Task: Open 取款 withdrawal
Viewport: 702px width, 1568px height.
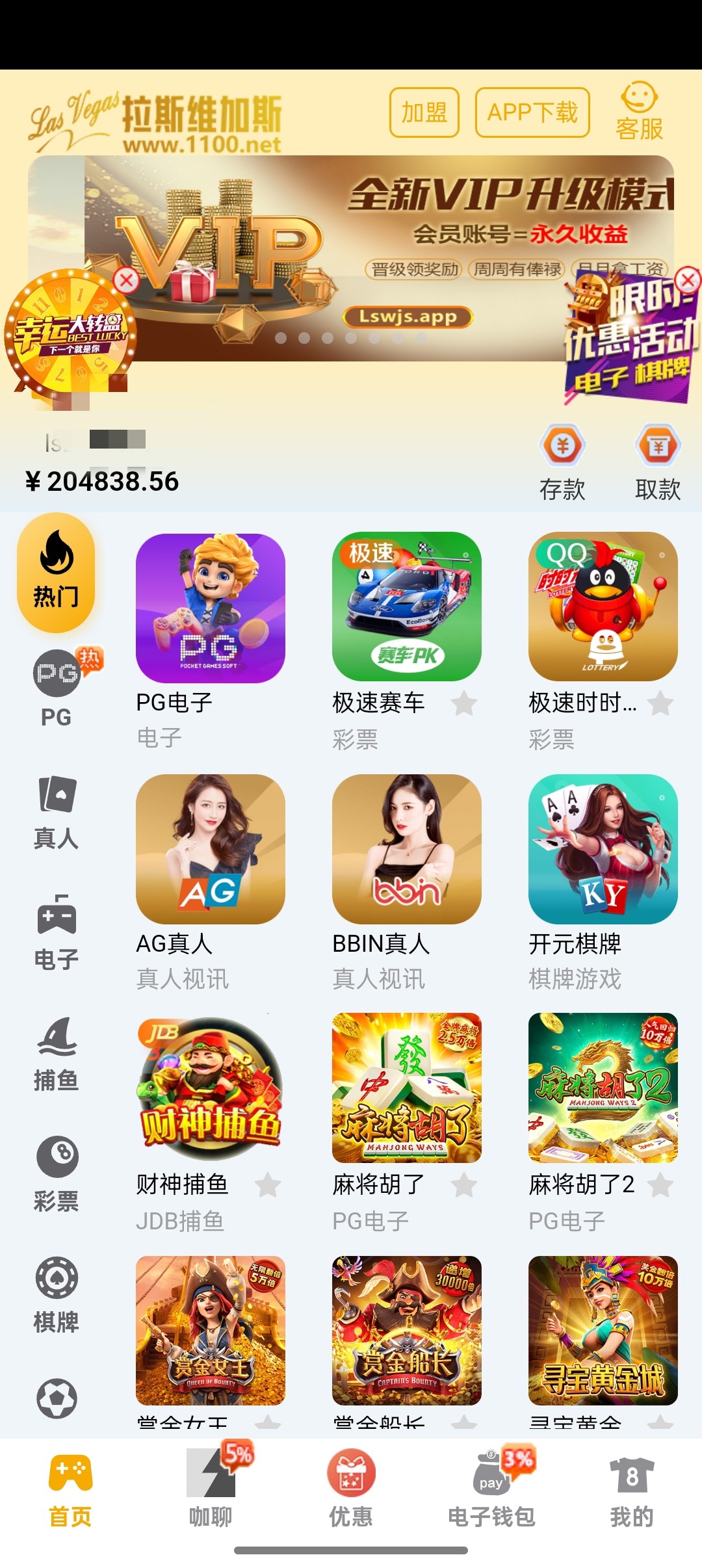Action: [x=658, y=462]
